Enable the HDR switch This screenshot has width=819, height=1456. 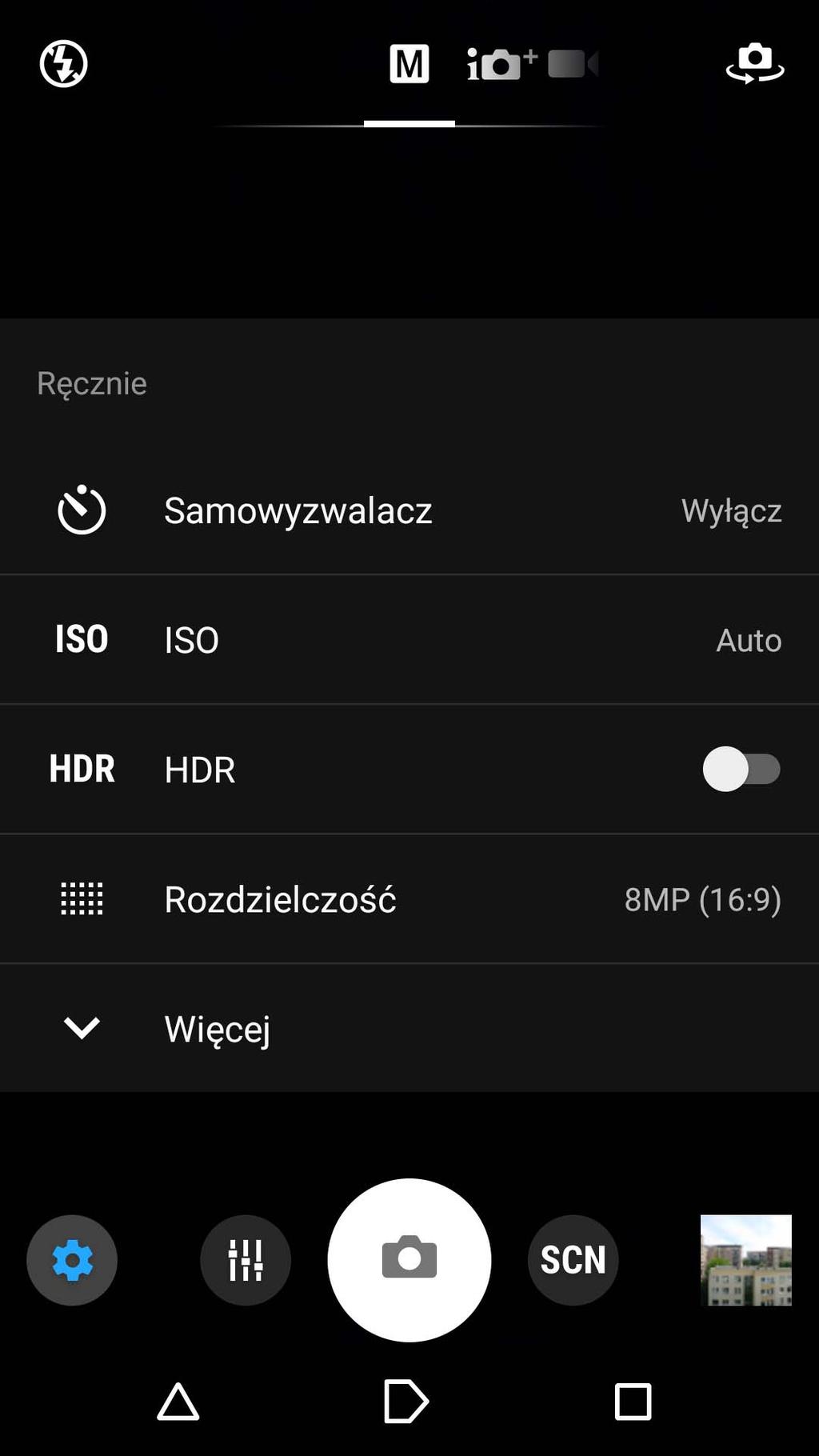point(741,770)
